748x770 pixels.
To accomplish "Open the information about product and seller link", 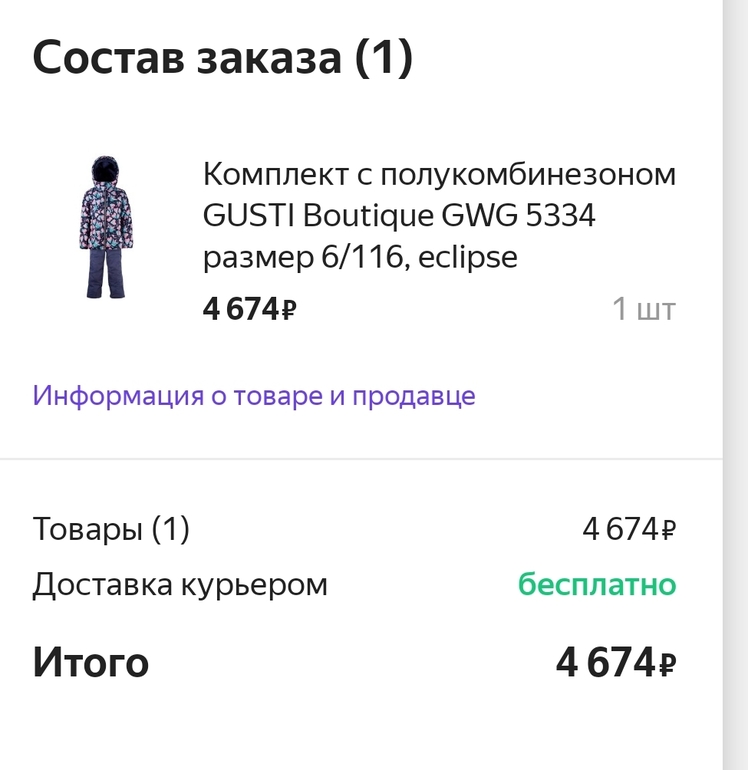I will click(x=254, y=395).
